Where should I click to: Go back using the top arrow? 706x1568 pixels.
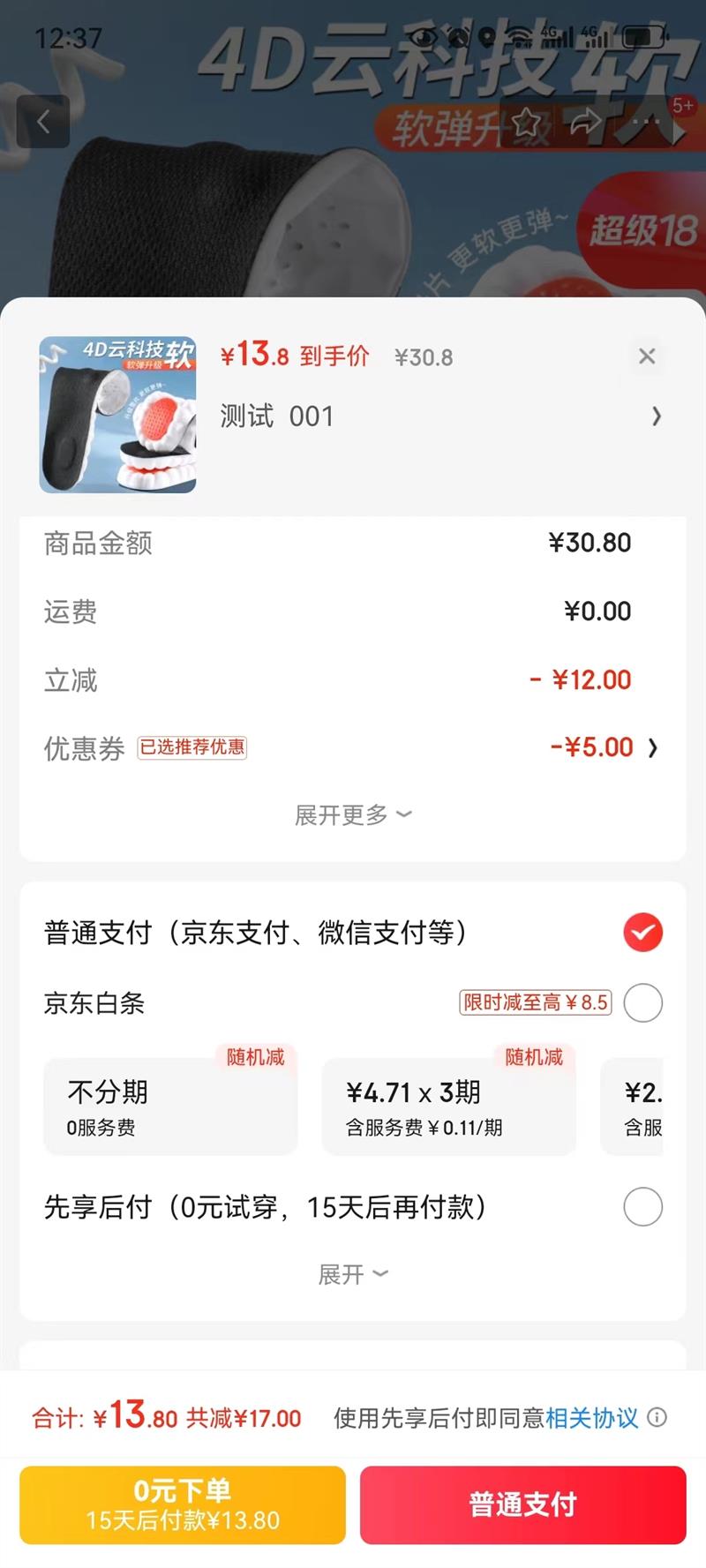coord(42,122)
